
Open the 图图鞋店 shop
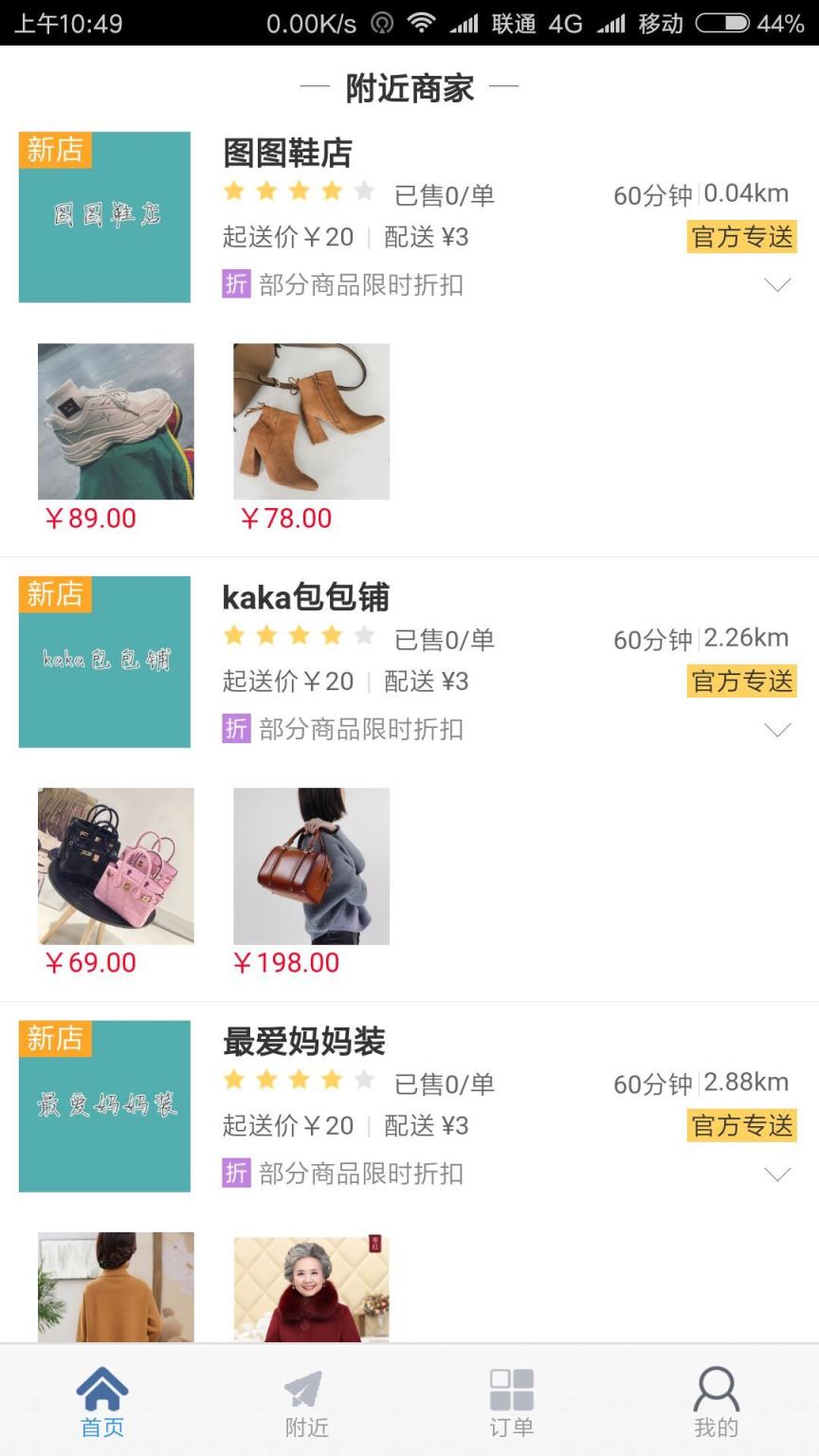[287, 154]
